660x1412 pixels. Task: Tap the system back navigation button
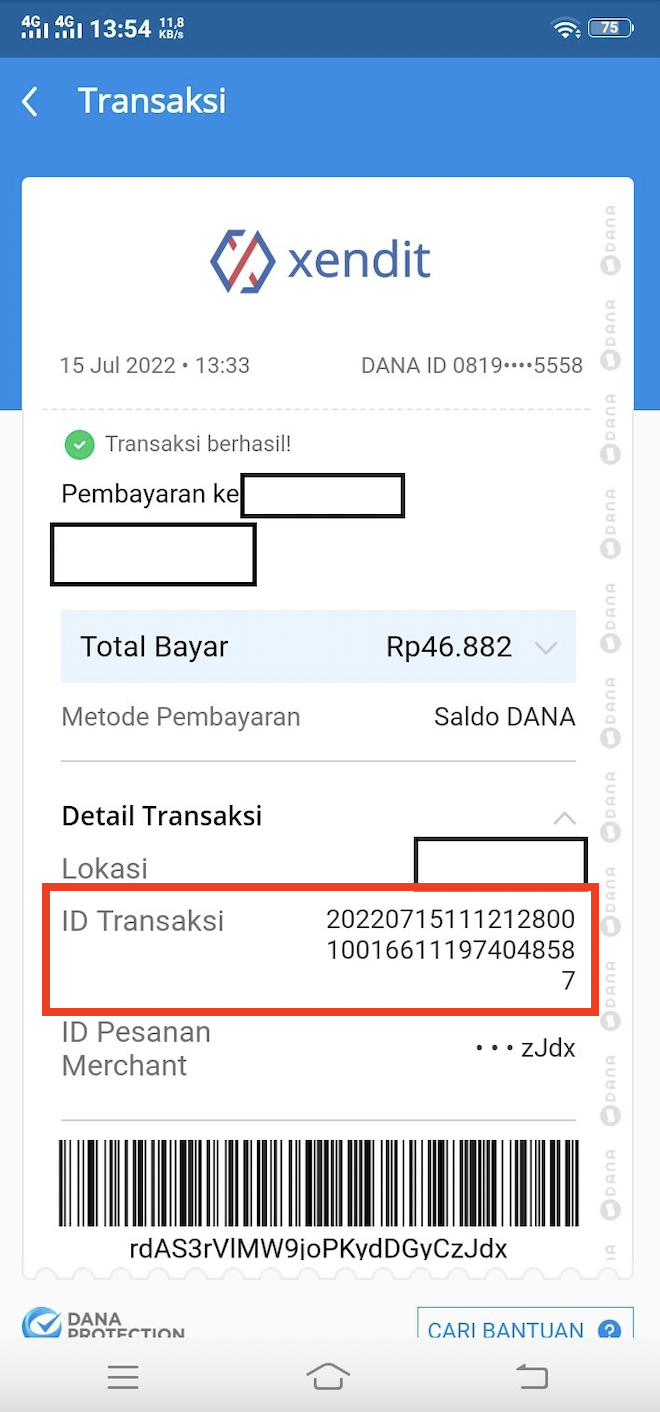(532, 1377)
